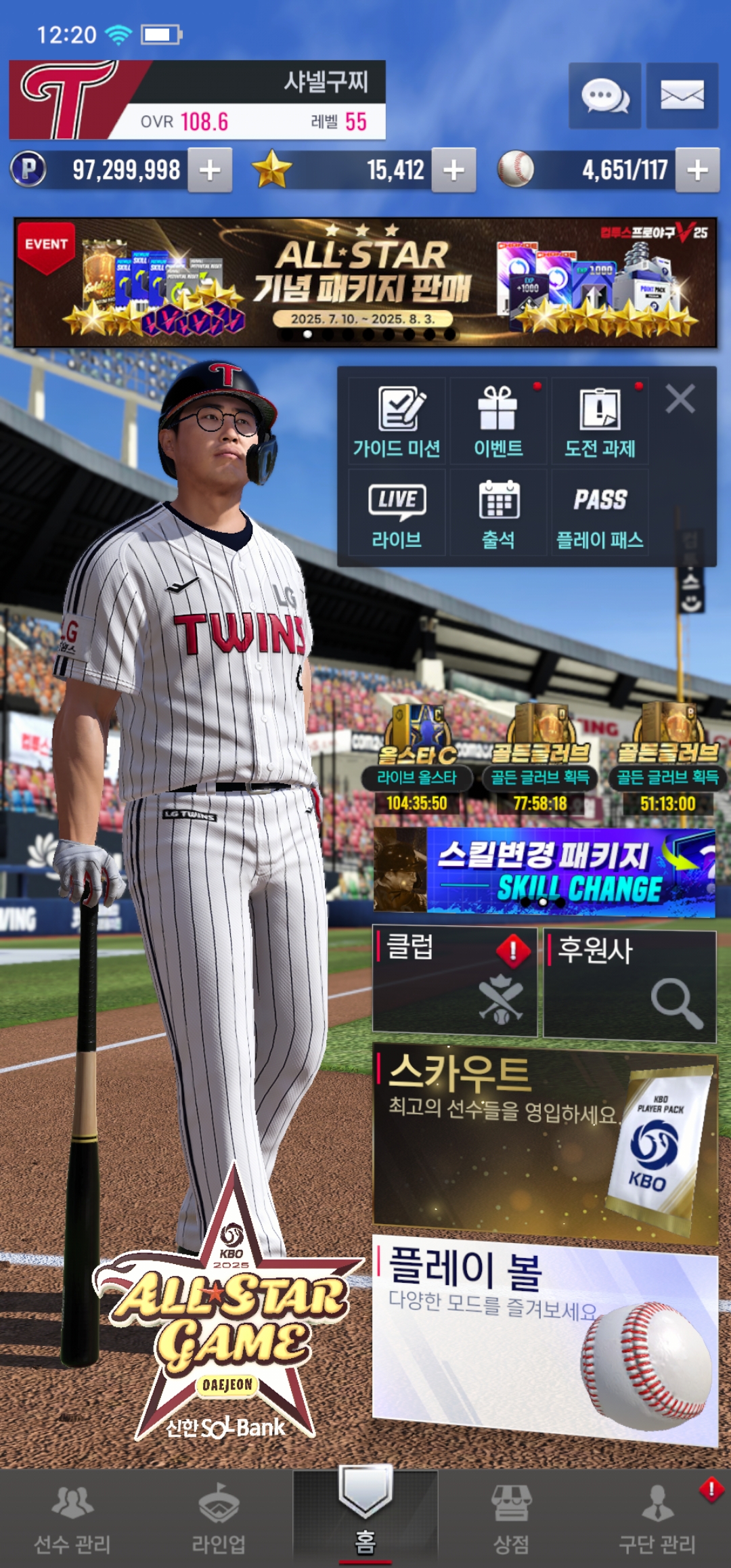This screenshot has height=1568, width=731.
Task: Add more points with the plus button
Action: [210, 171]
